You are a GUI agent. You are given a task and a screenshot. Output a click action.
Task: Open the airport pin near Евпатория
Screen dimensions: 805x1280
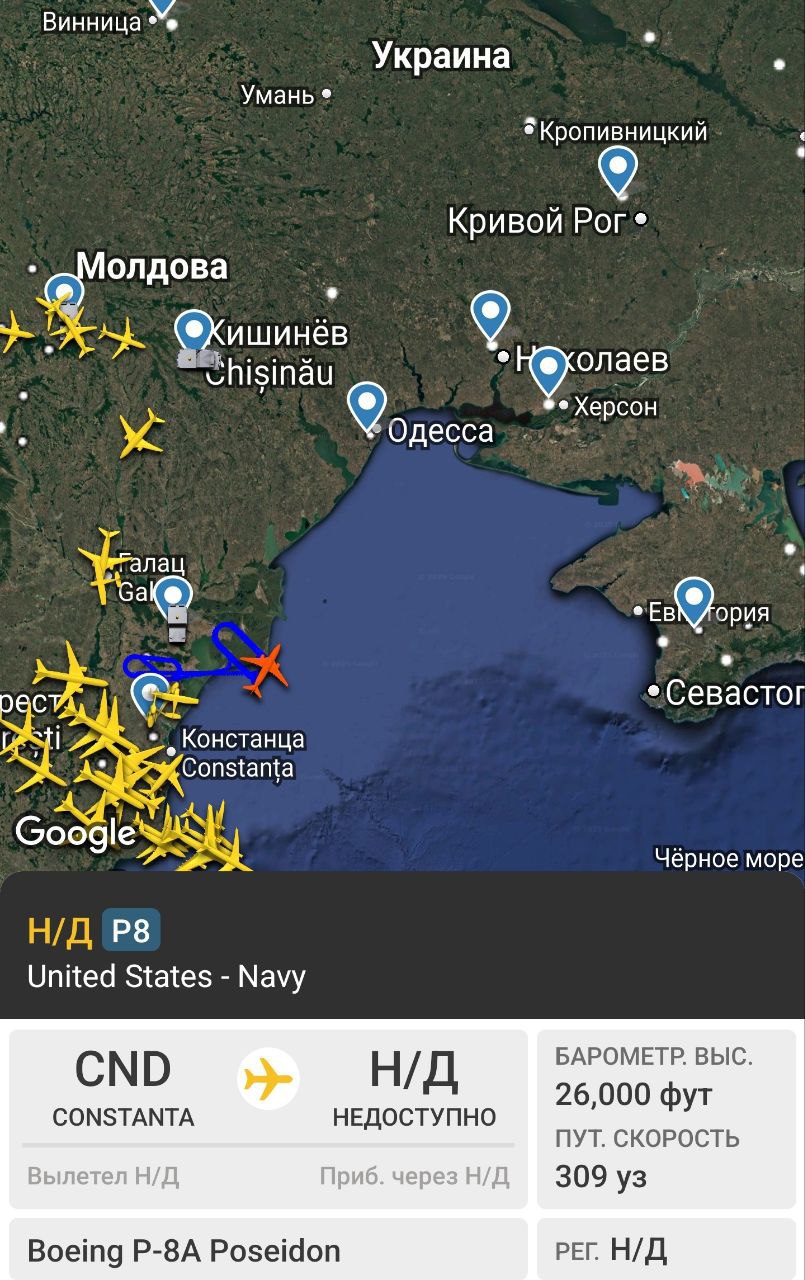(x=693, y=600)
